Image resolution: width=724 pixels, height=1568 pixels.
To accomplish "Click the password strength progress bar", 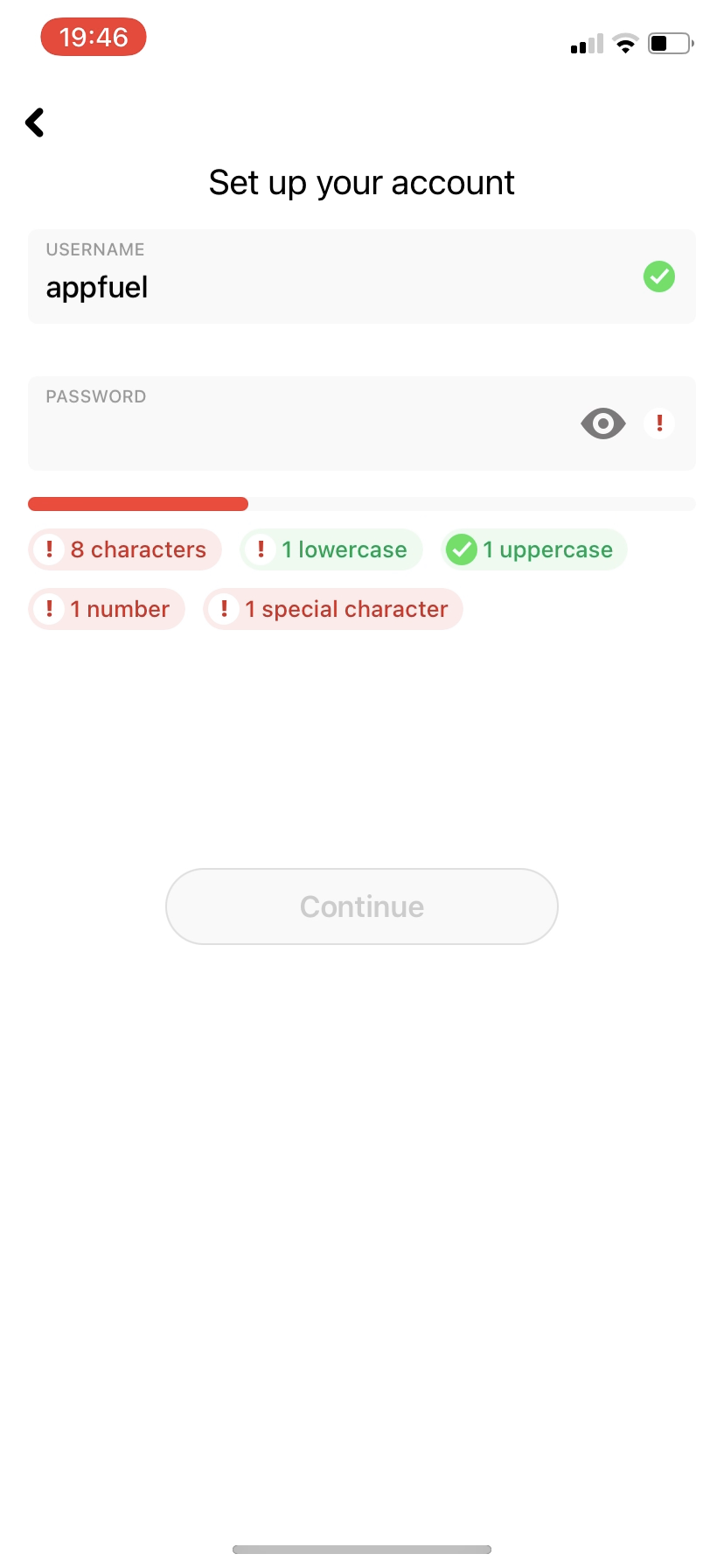I will tap(361, 503).
